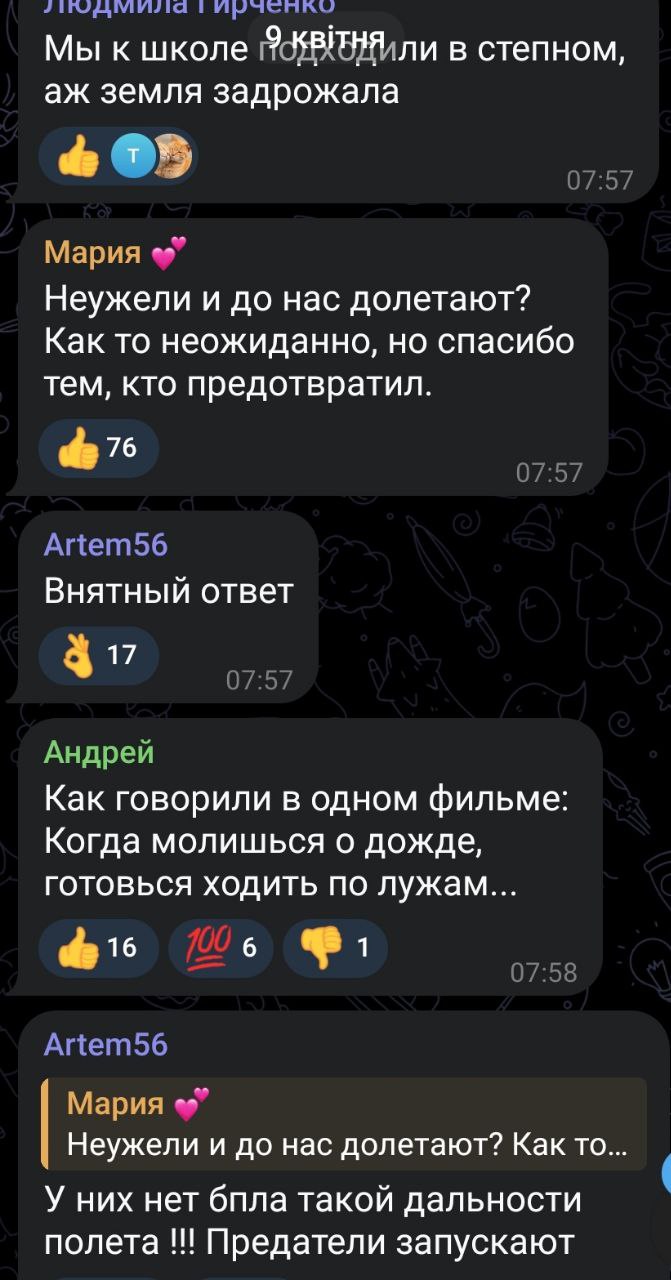Screen dimensions: 671x1280
Task: Open Artem56's profile above "Внятный ответ"
Action: click(x=106, y=544)
